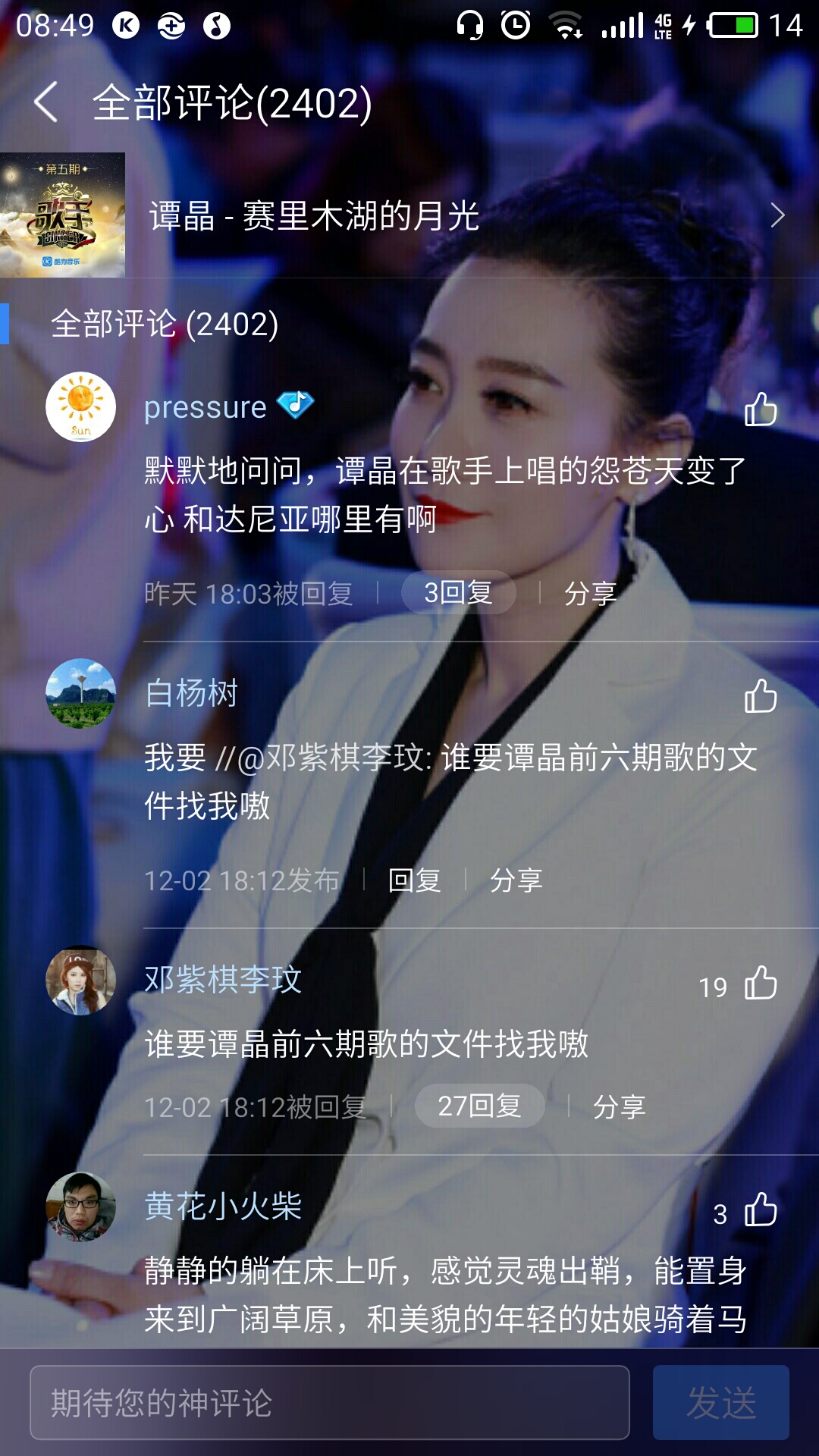Share 白杨树's comment
The height and width of the screenshot is (1456, 819).
pos(516,880)
